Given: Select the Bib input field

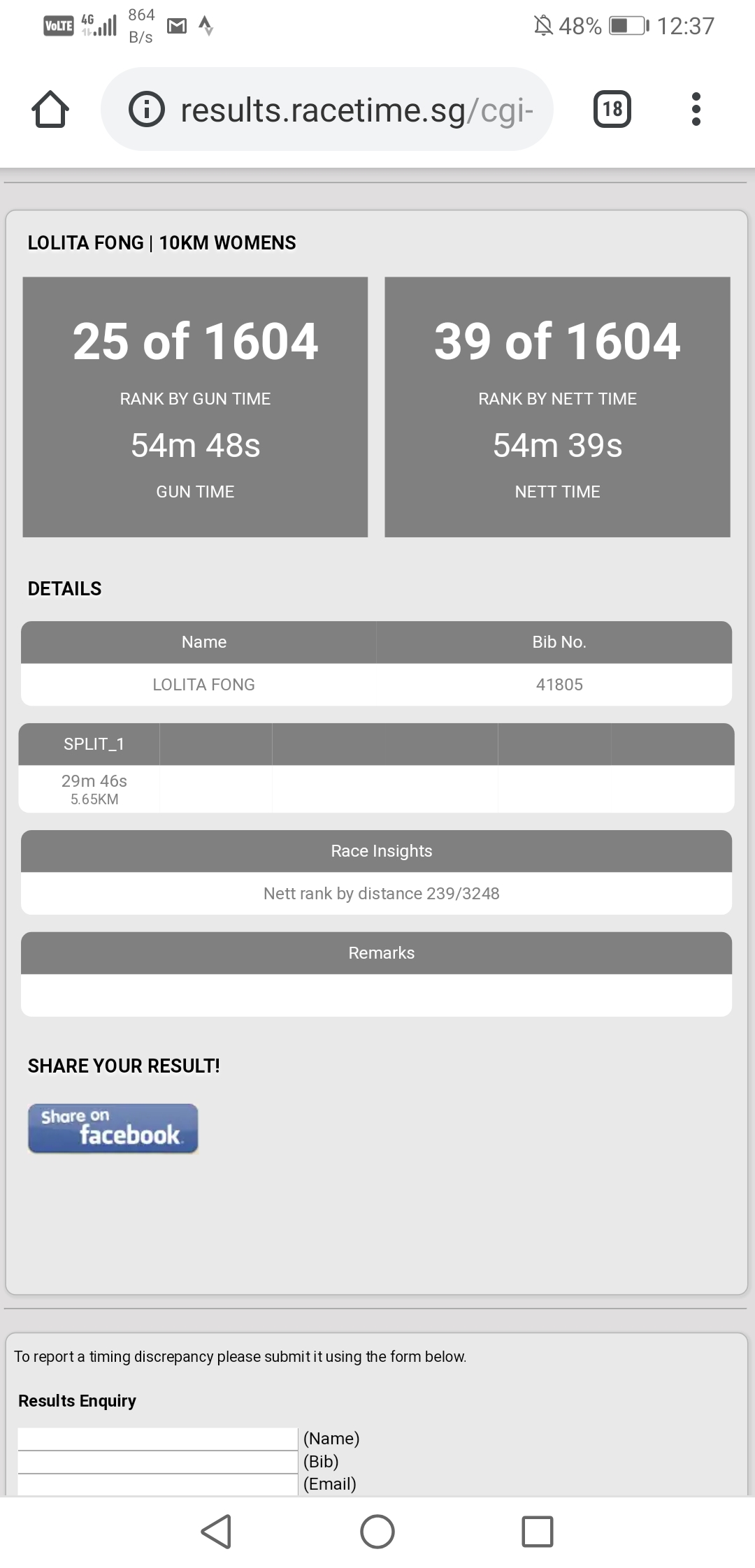Looking at the screenshot, I should click(x=158, y=1462).
